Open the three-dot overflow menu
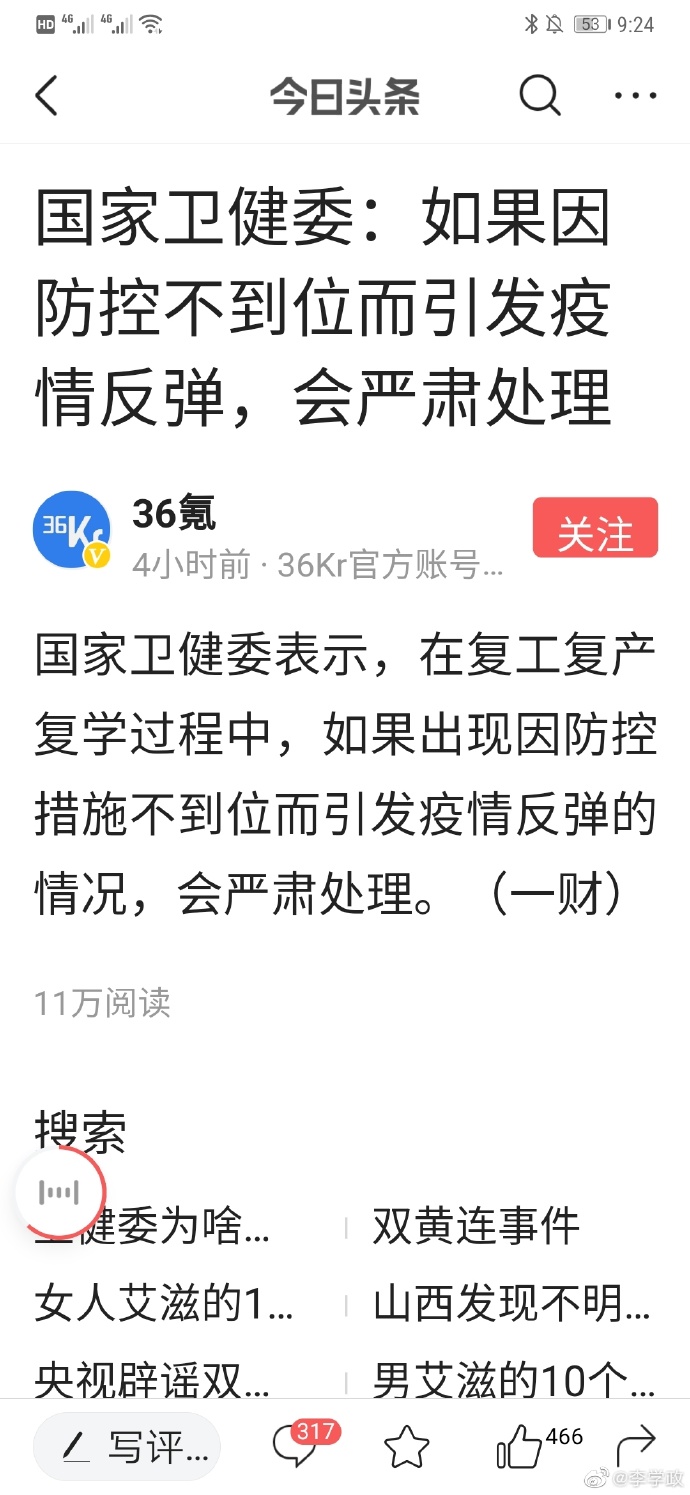The image size is (690, 1495). pos(635,96)
